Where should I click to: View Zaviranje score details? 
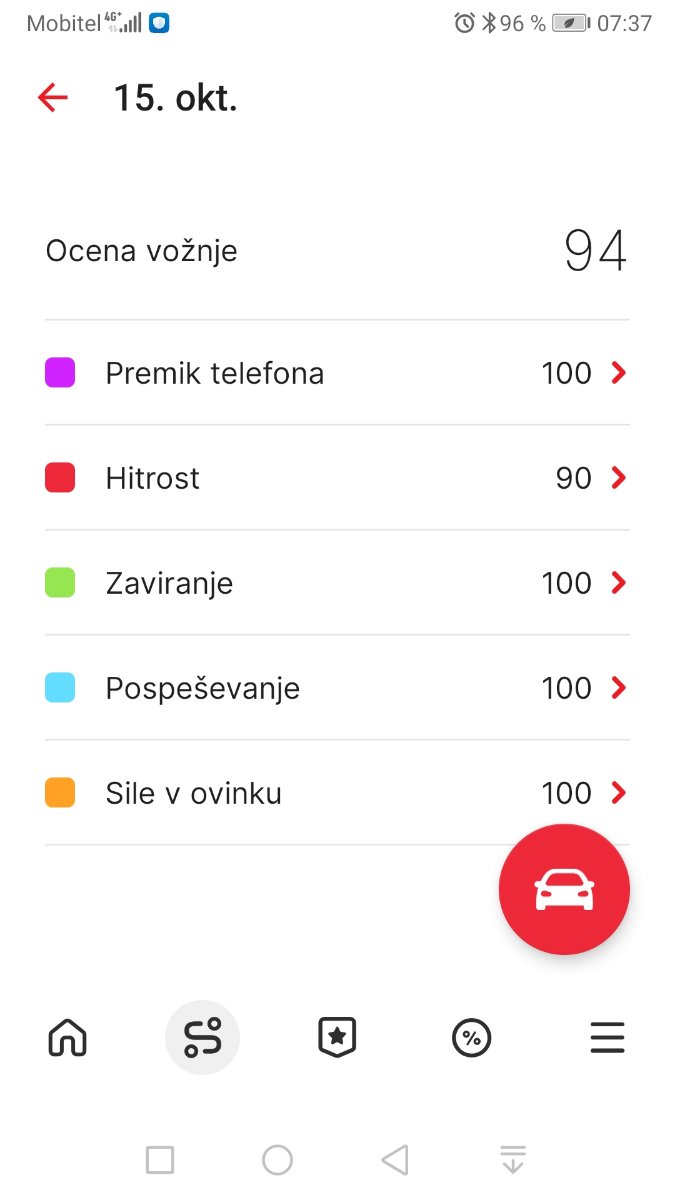pos(337,583)
